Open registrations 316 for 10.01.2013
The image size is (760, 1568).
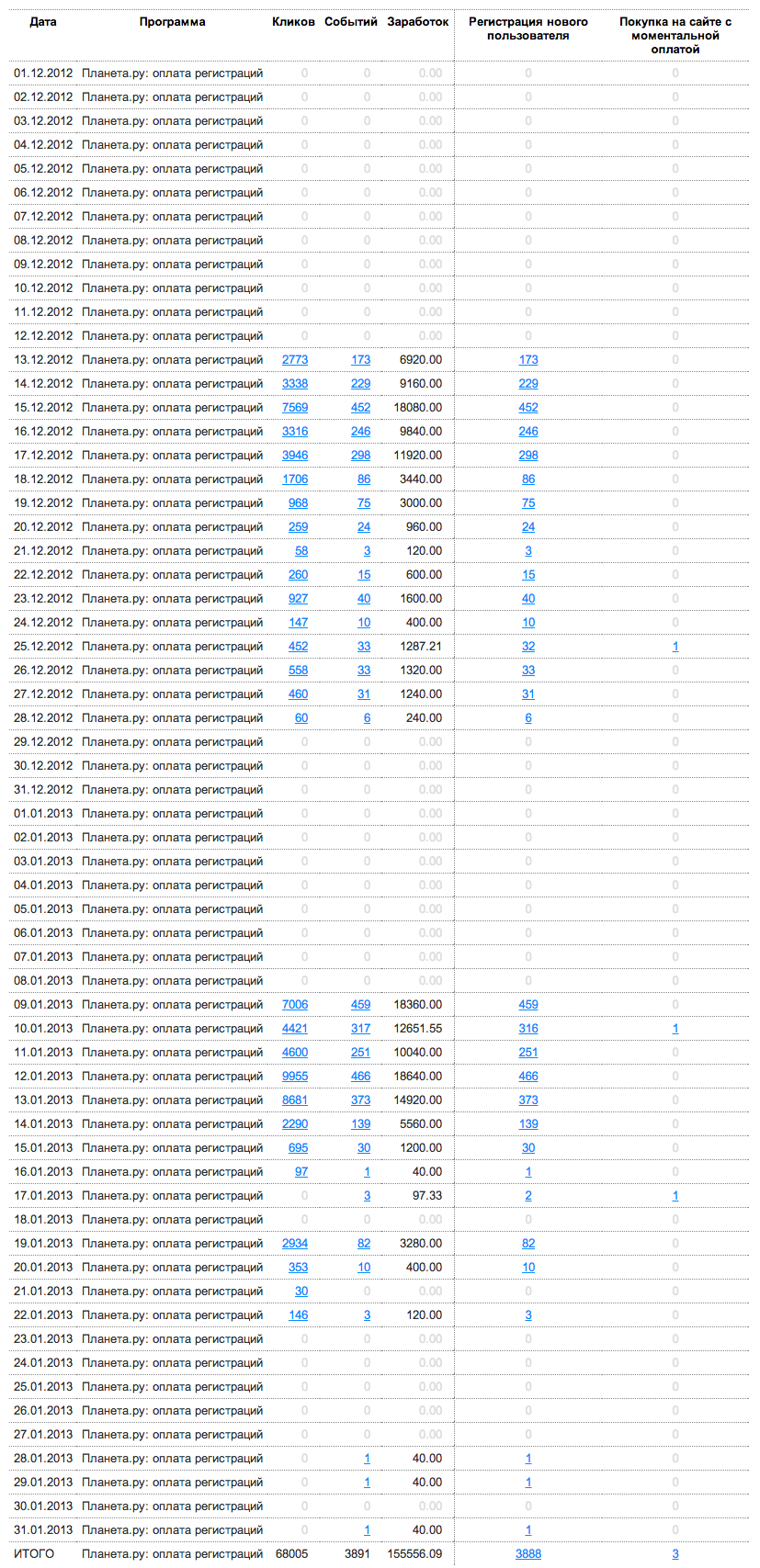click(528, 1029)
